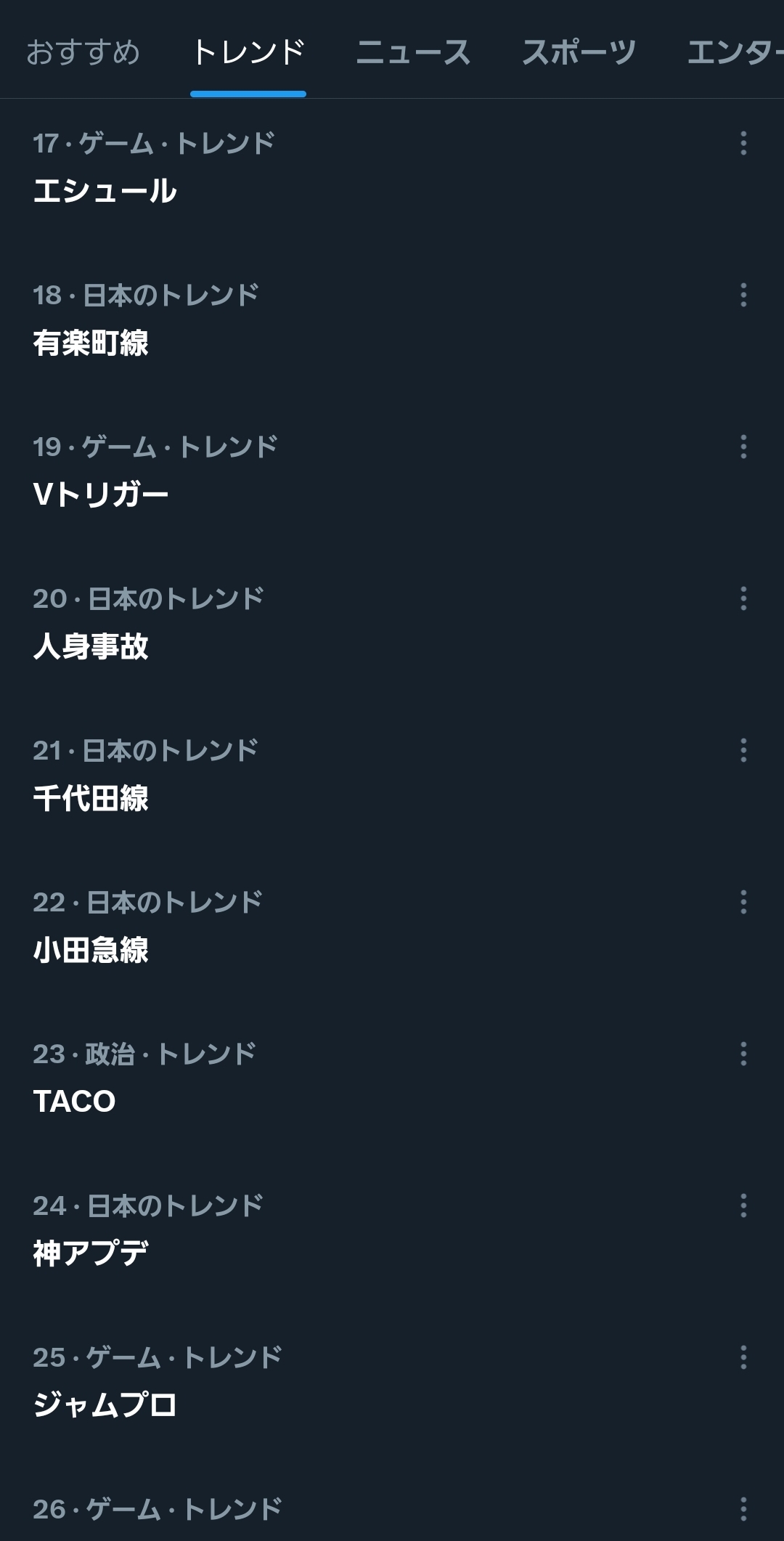Open the 千代田線 trend
Viewport: 784px width, 1541px height.
tap(91, 798)
